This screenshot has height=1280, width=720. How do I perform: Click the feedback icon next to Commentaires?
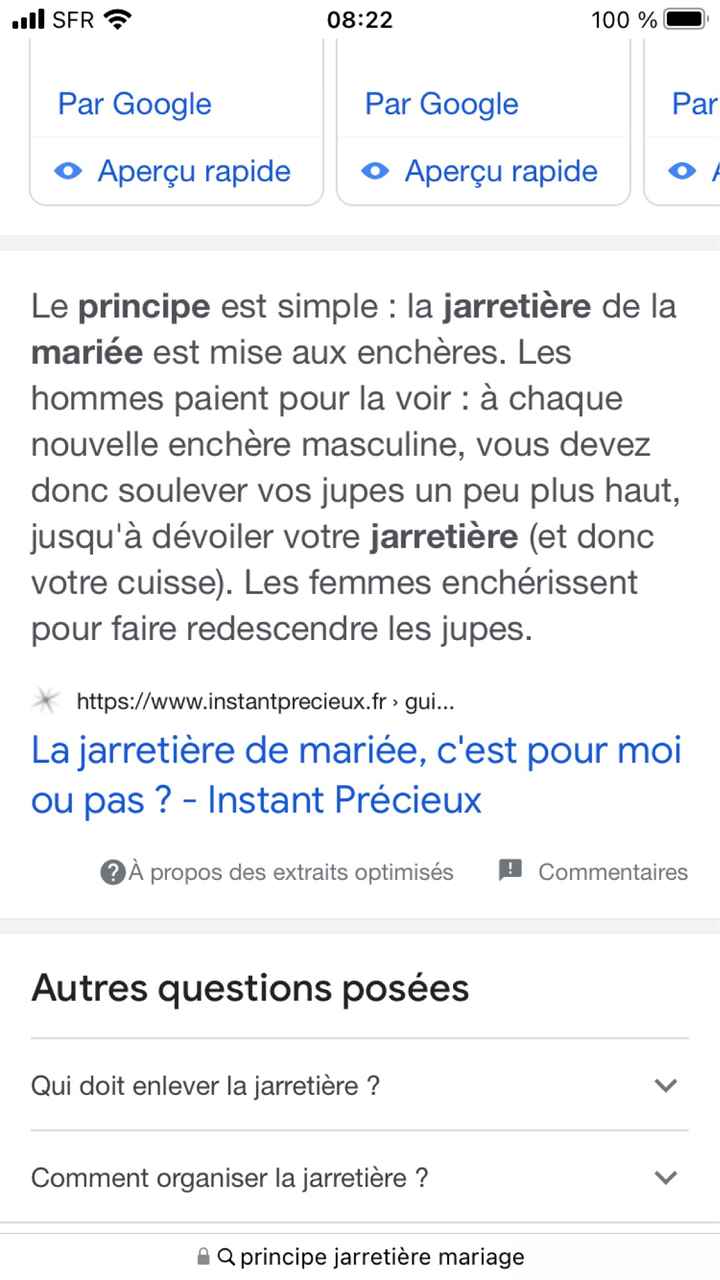point(511,870)
